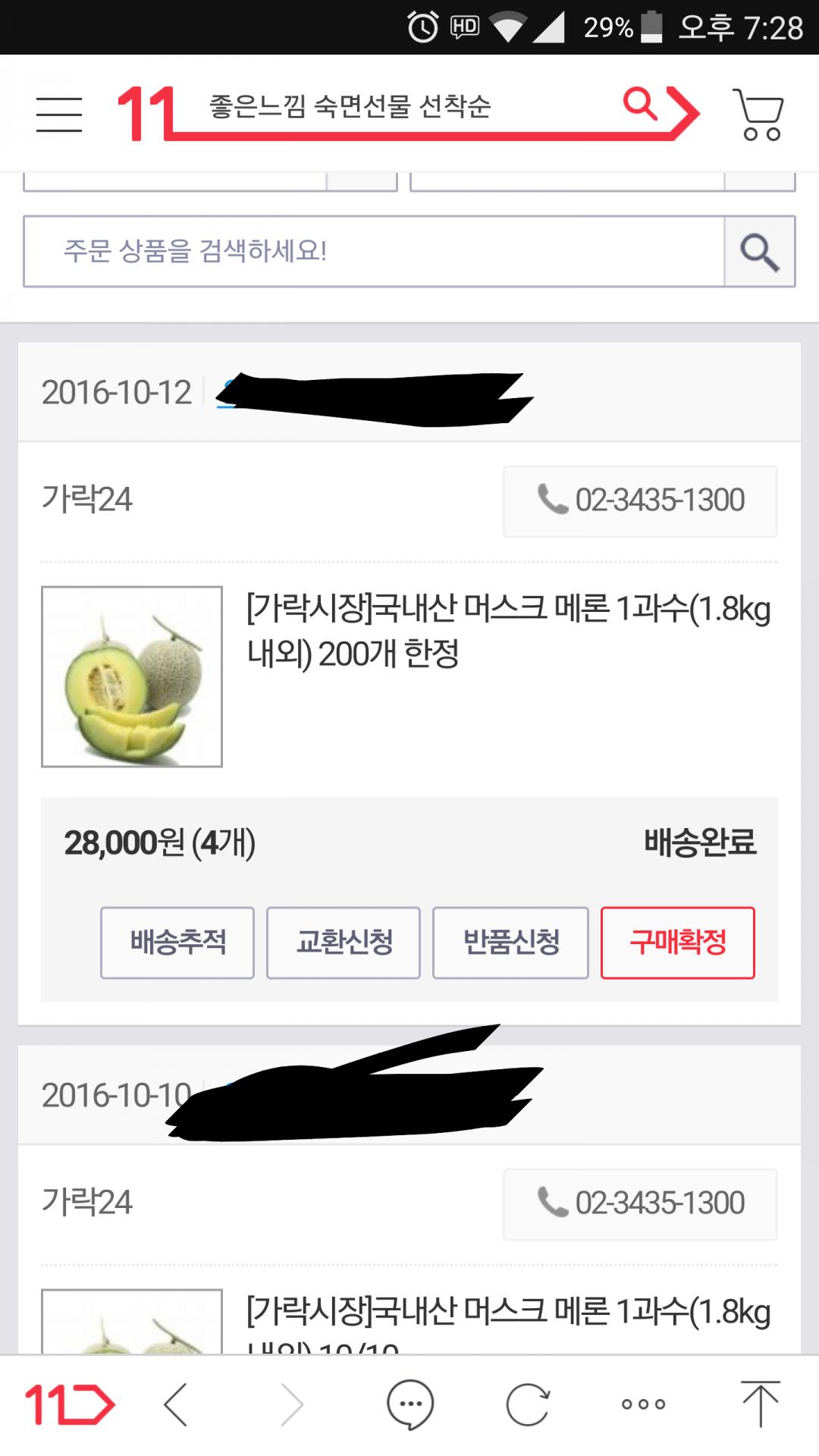The image size is (819, 1456).
Task: Tap the 주문 상품을 검색하세요 field
Action: 373,251
